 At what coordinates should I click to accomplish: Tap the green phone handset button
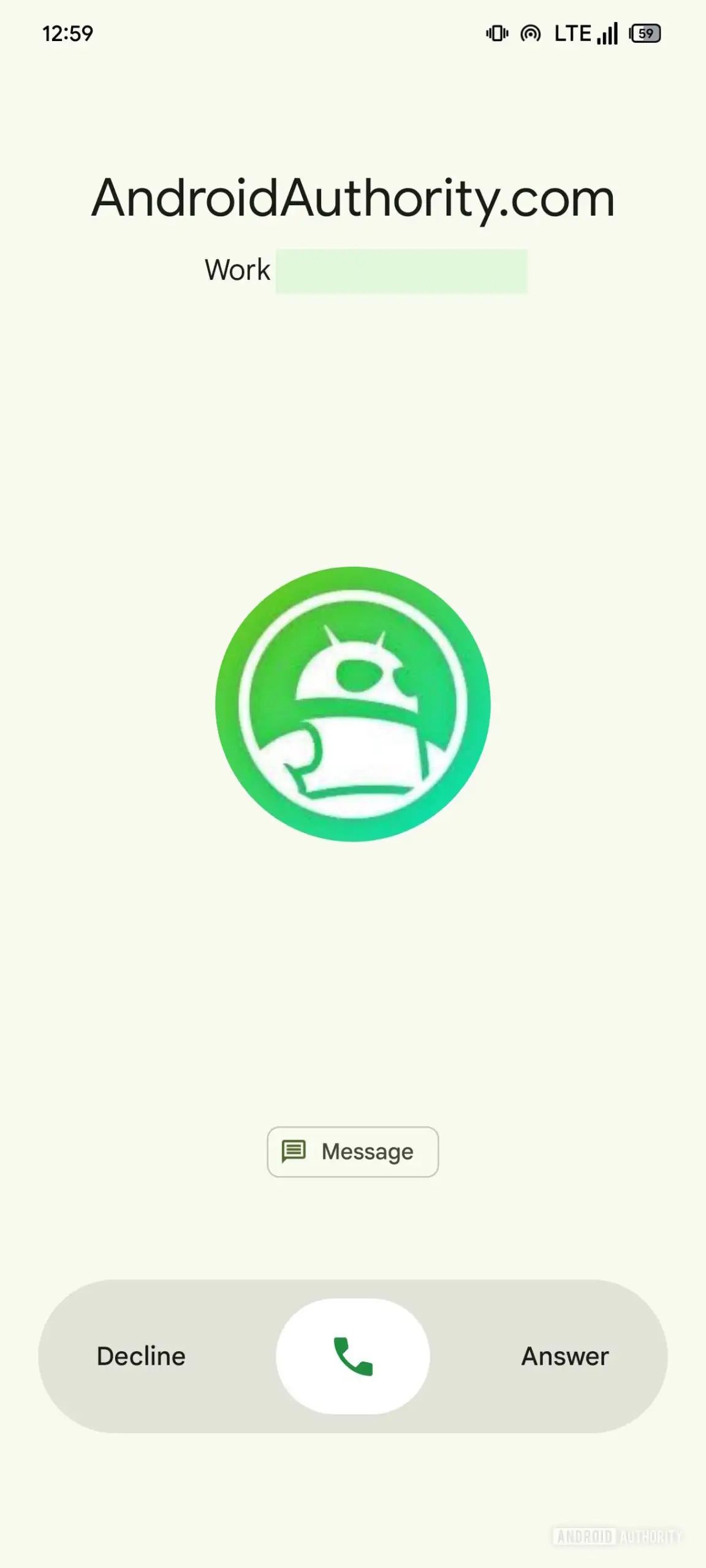coord(352,1356)
